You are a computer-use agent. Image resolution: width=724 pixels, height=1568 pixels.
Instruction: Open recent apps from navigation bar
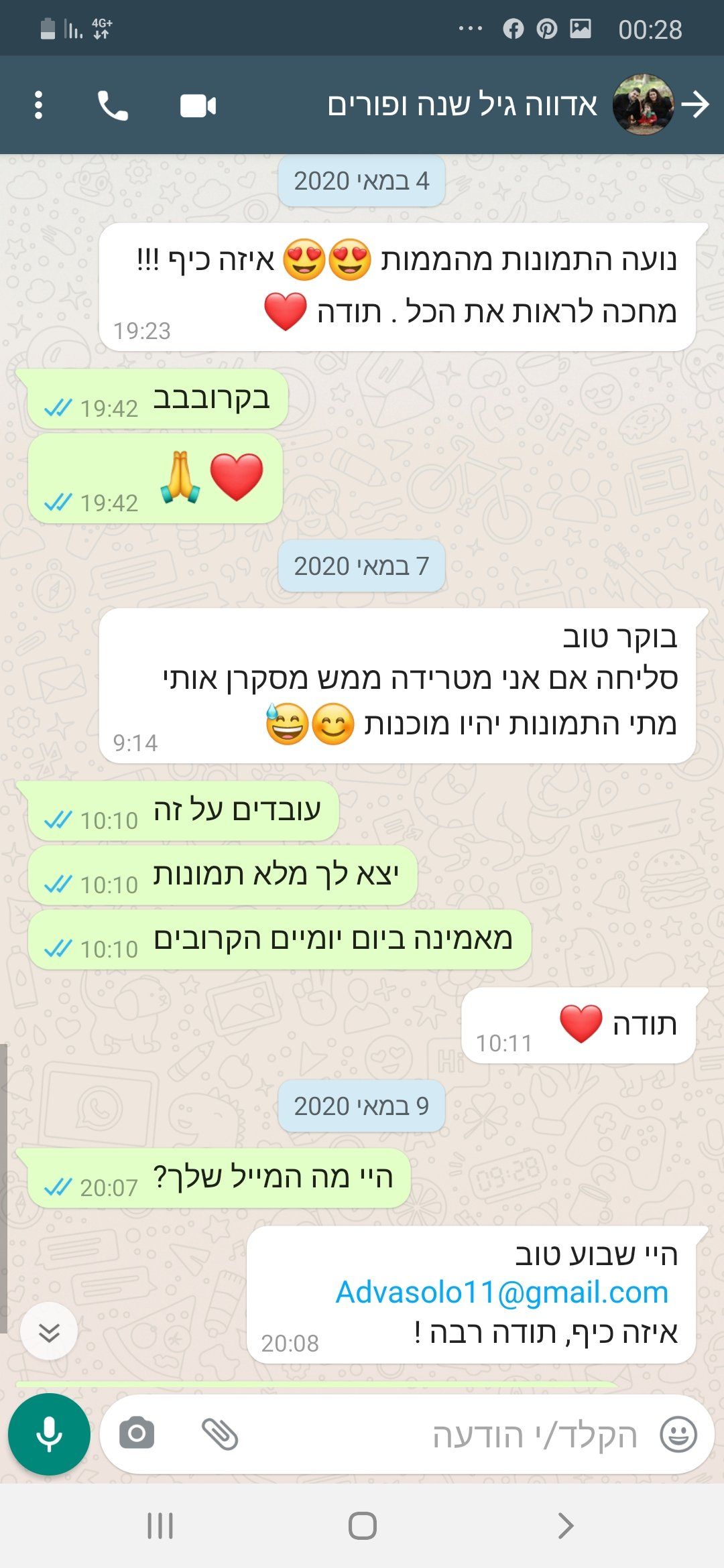pyautogui.click(x=160, y=1526)
